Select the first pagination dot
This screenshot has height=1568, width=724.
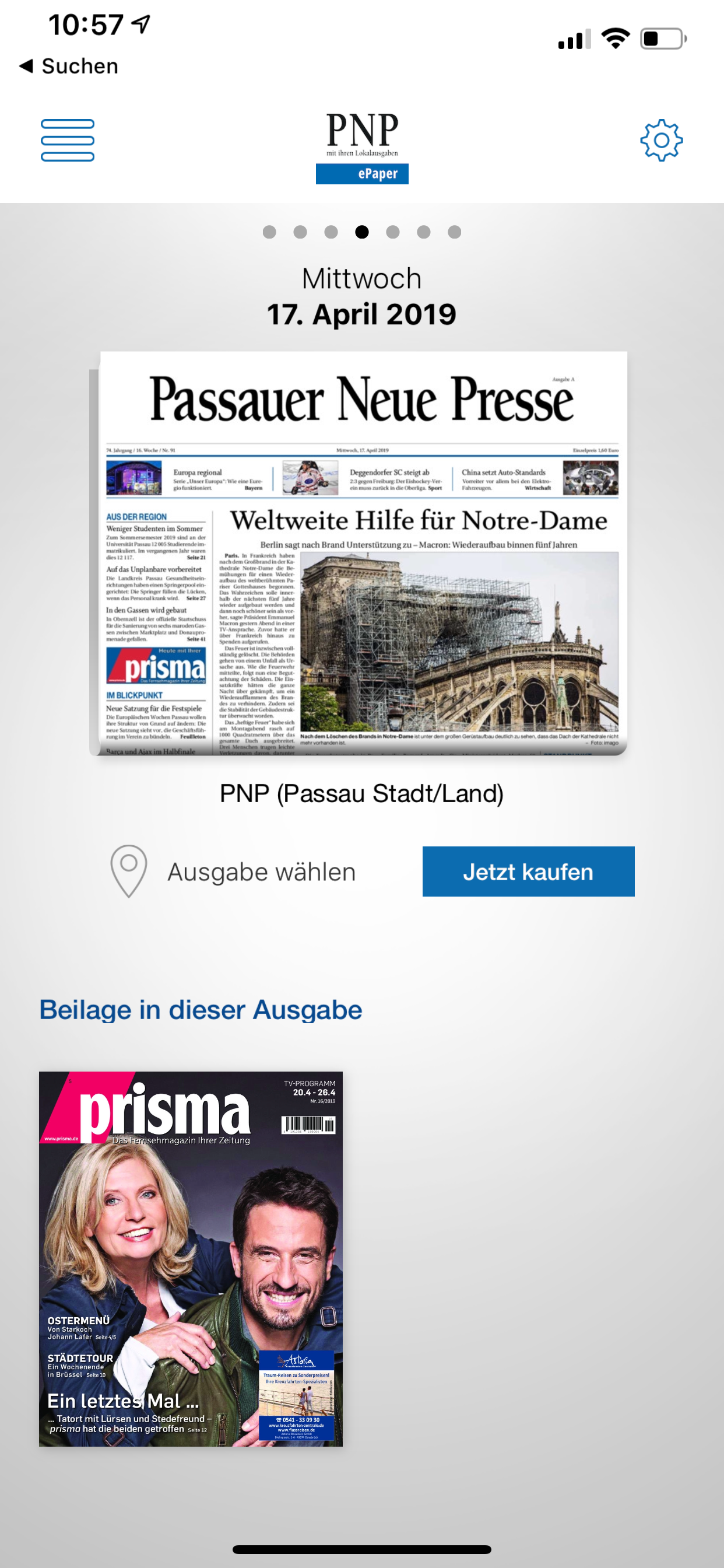coord(270,232)
